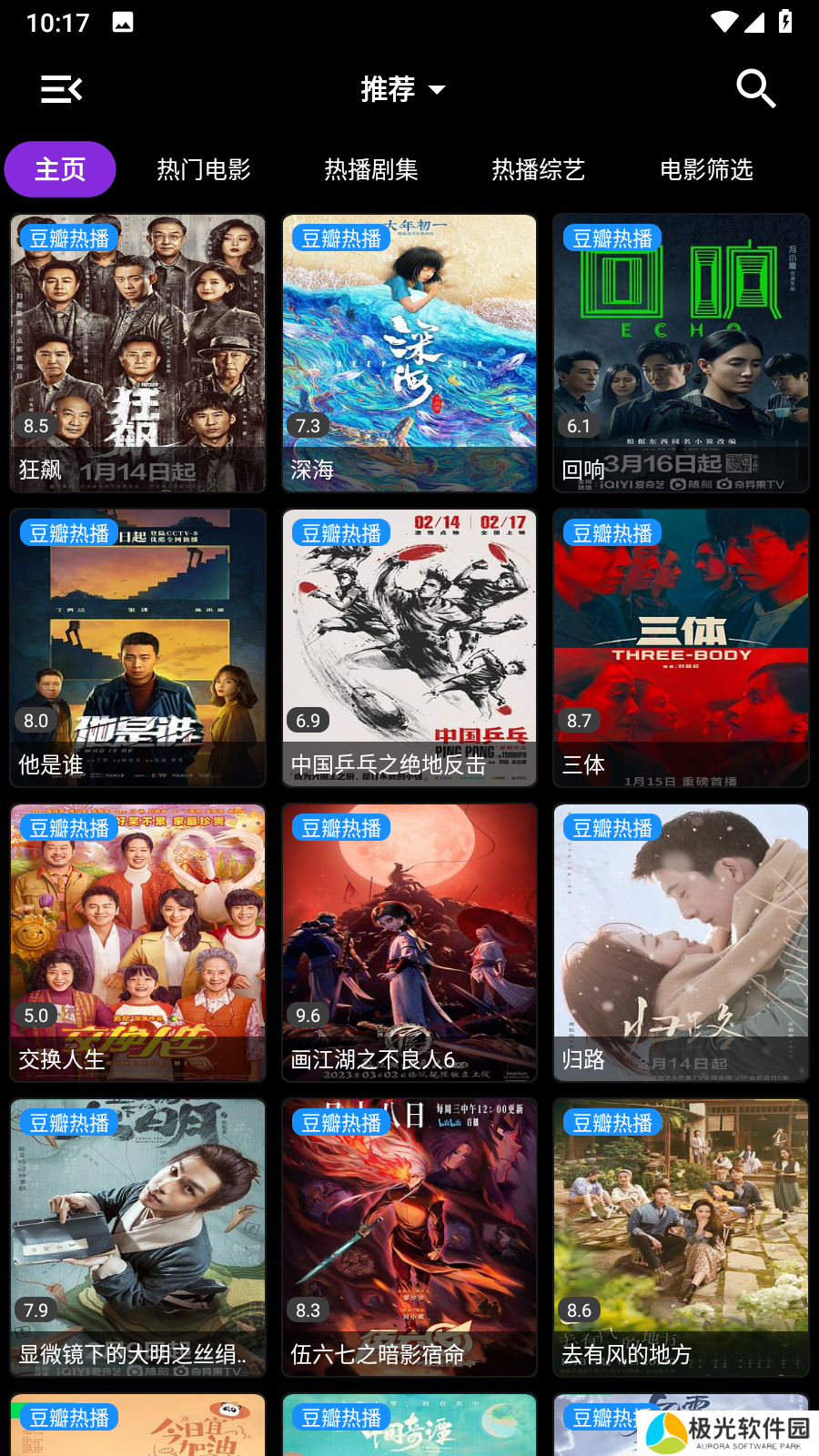Open the collapse menu icon

click(62, 89)
